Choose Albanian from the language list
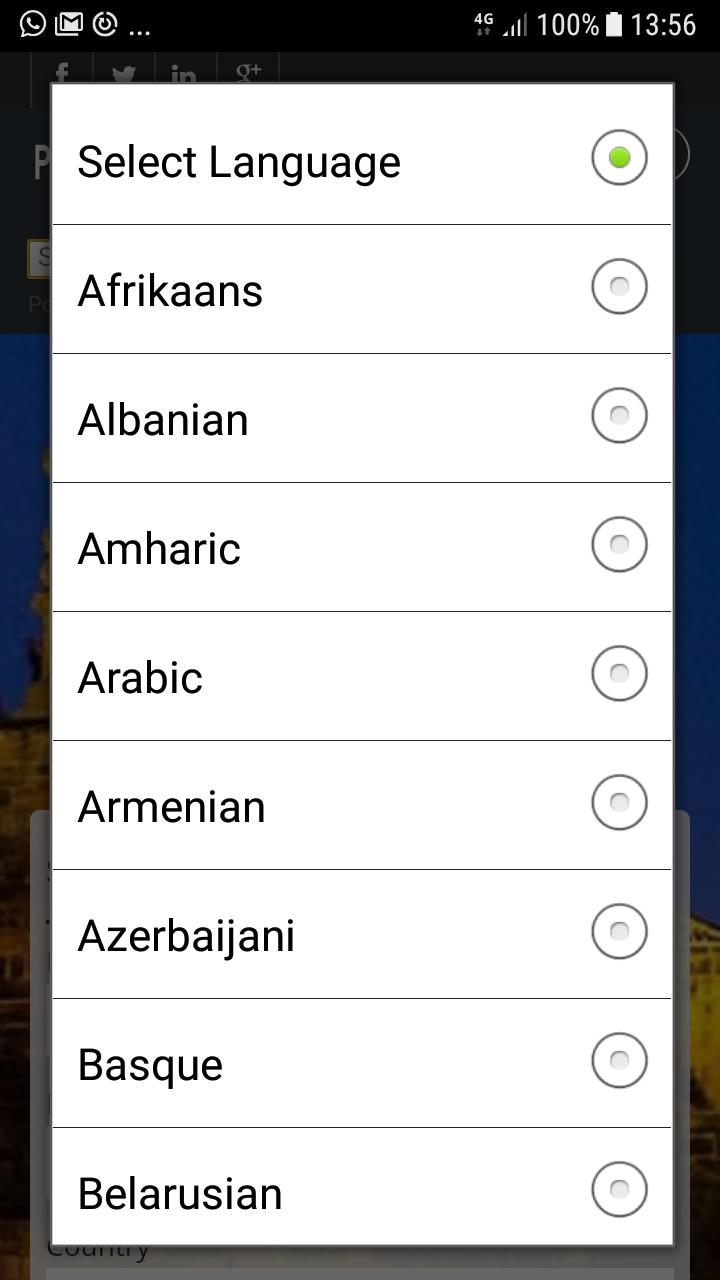The image size is (720, 1280). (361, 418)
